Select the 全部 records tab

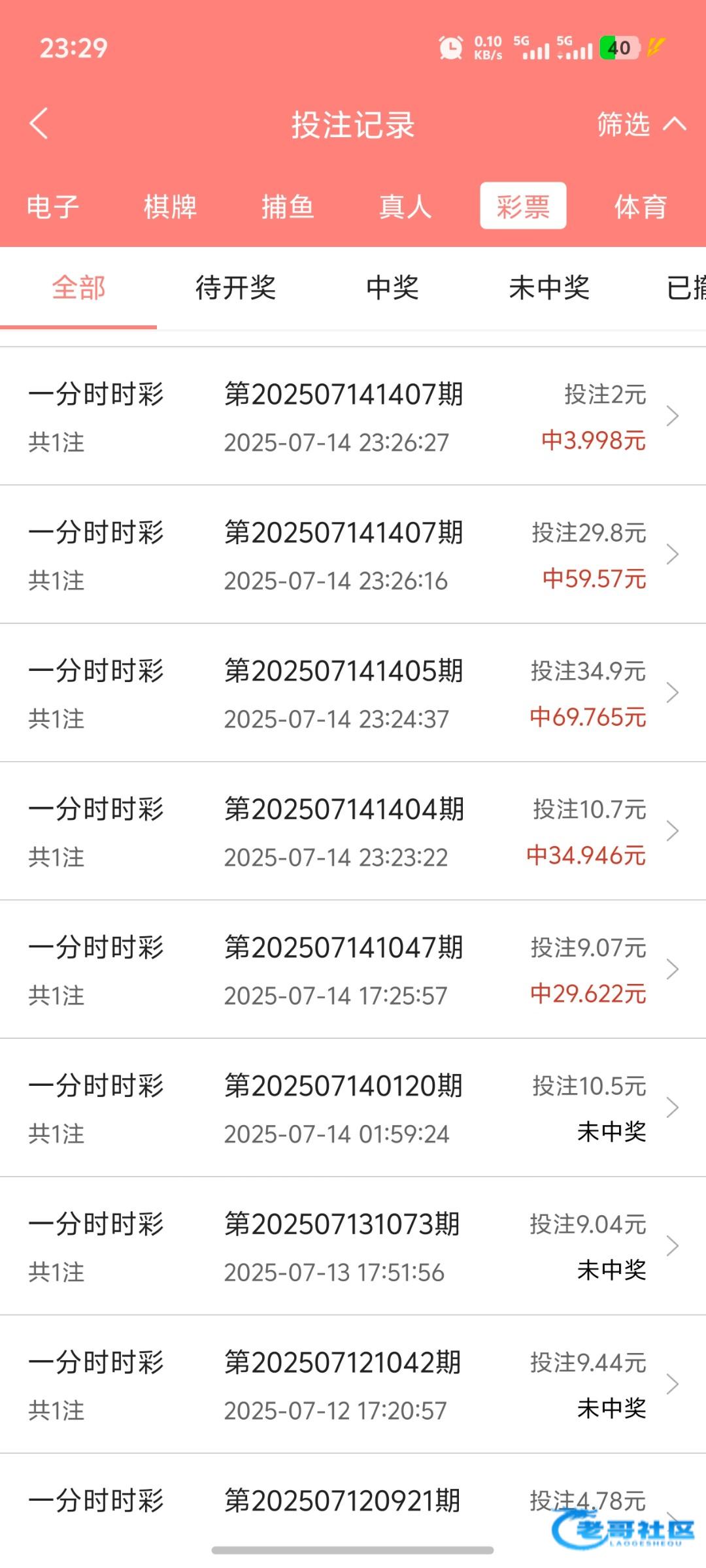tap(78, 287)
